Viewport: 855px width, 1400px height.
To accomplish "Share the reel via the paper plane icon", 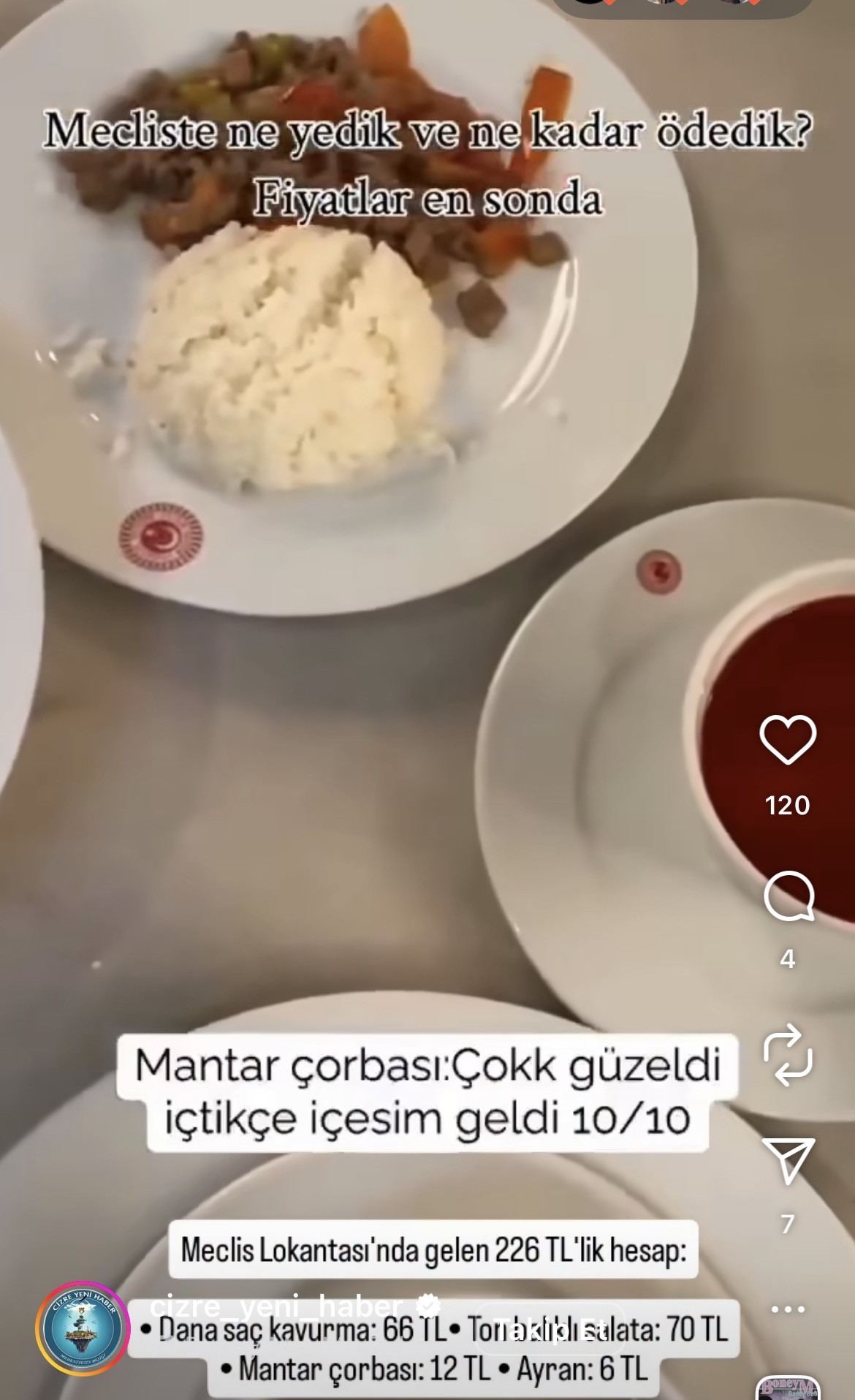I will (x=788, y=1161).
